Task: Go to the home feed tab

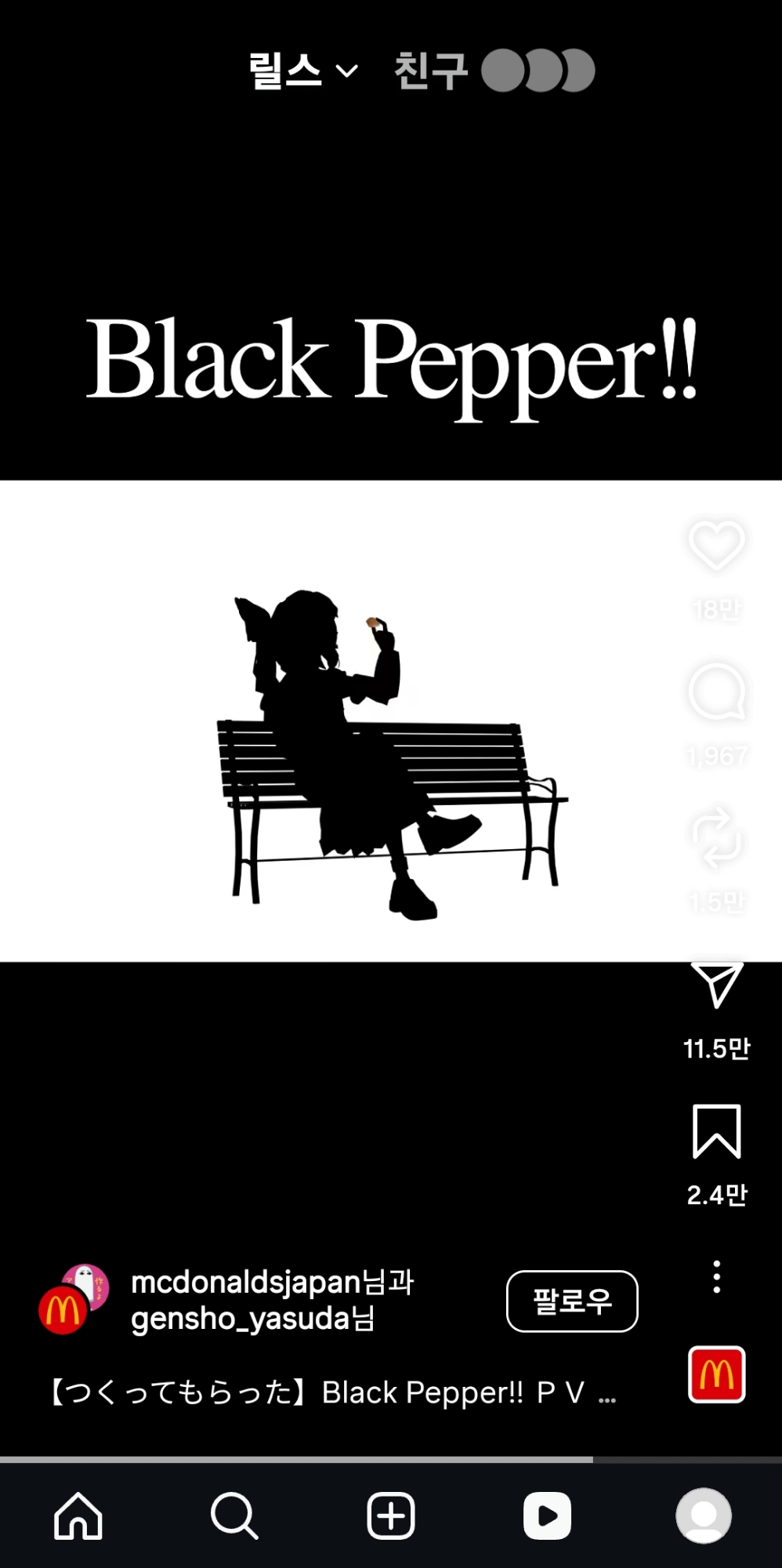Action: coord(78,1515)
